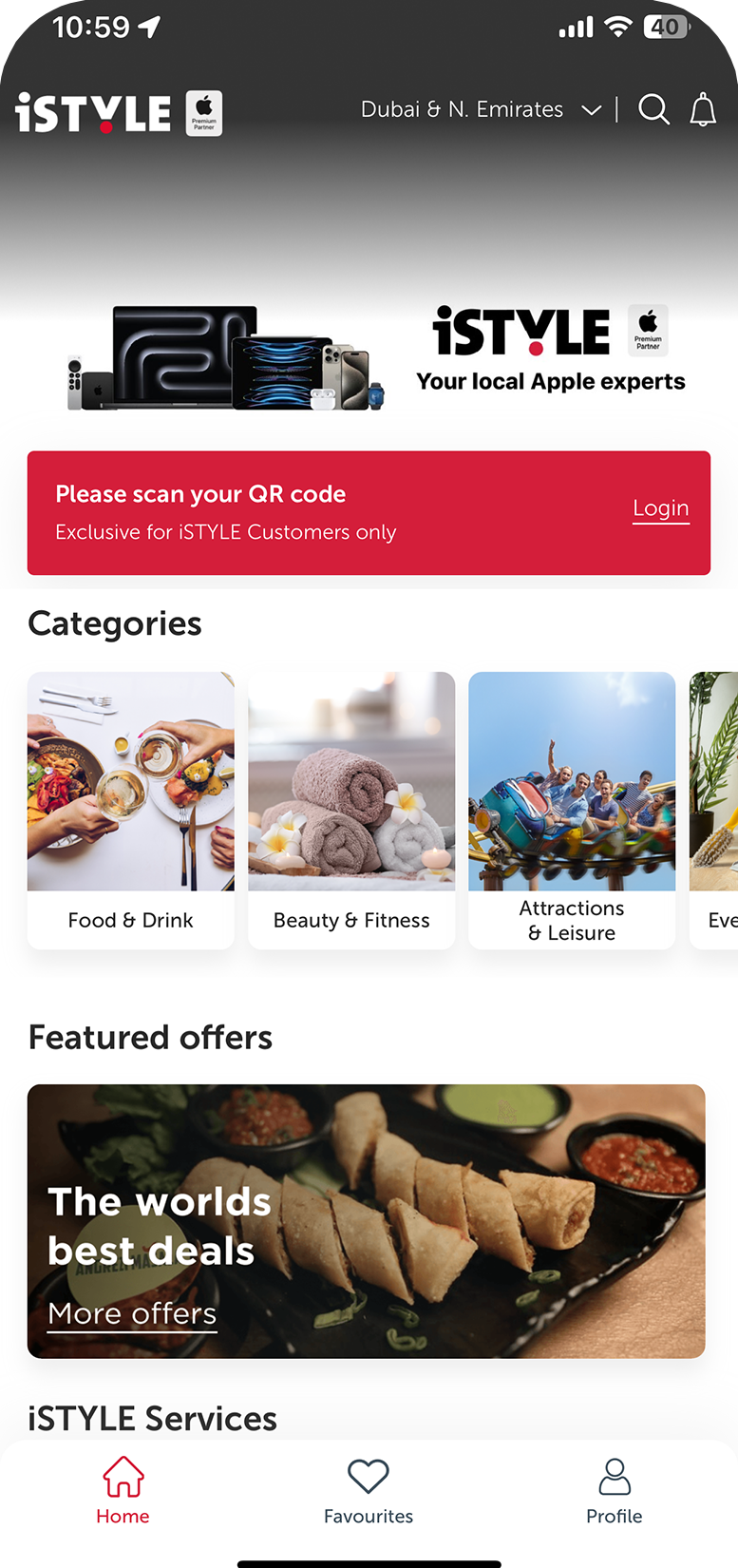Expand the Dubai & N. Emirates location dropdown
Viewport: 738px width, 1568px height.
click(481, 110)
